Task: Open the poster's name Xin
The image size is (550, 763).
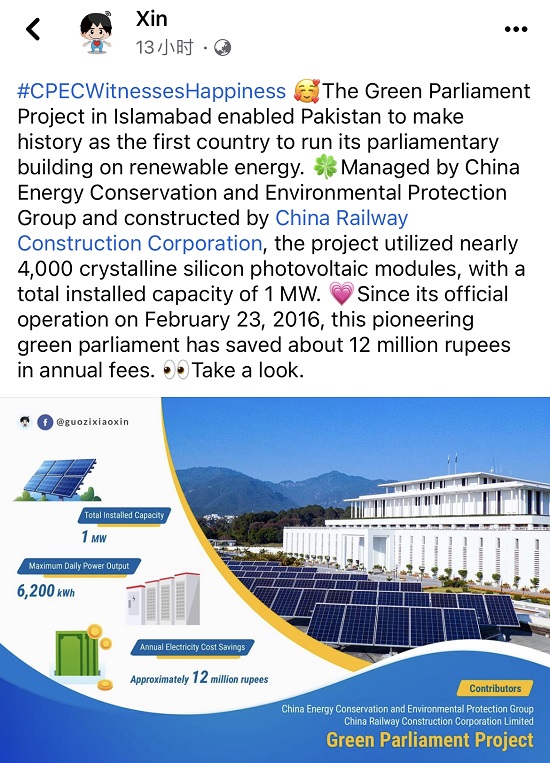Action: [151, 19]
